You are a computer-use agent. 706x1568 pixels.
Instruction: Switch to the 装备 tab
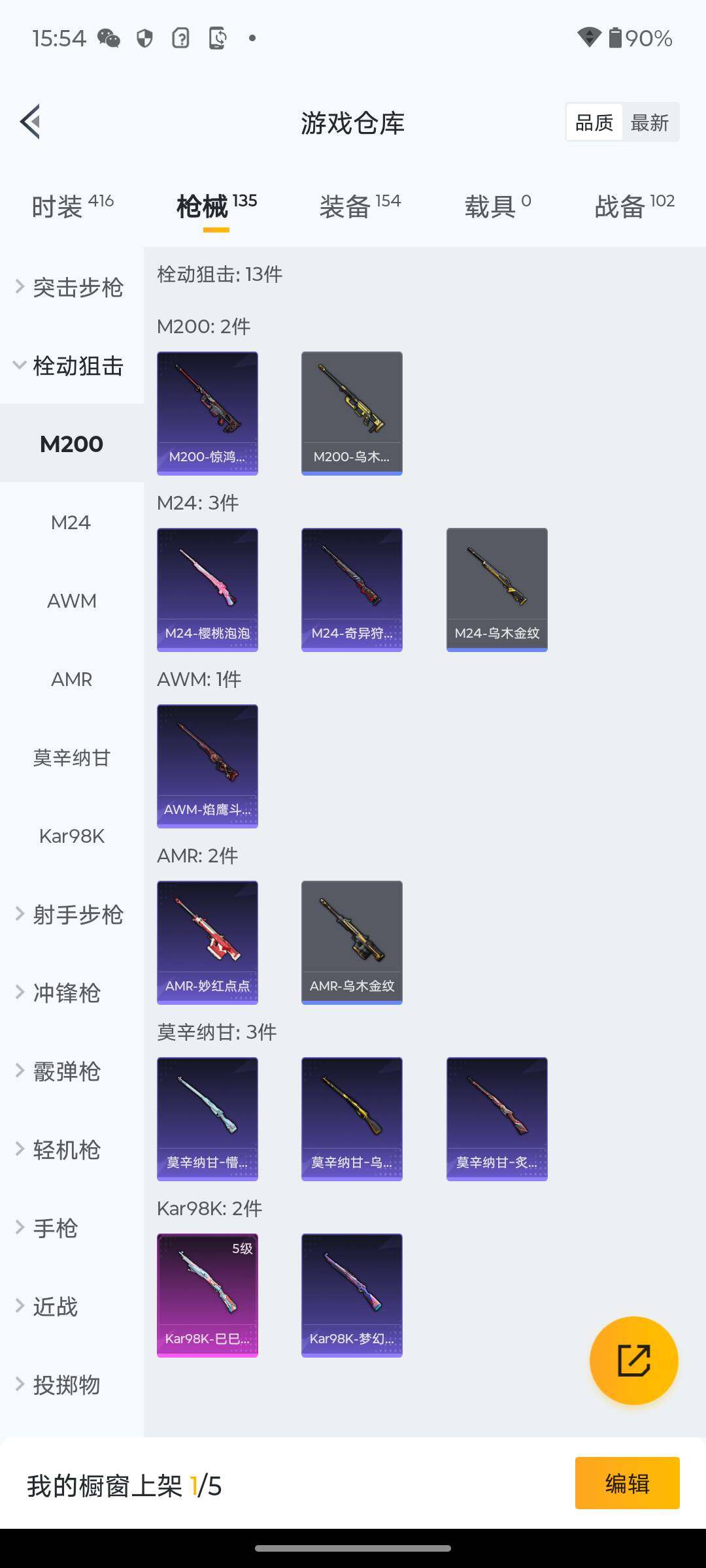tap(360, 206)
